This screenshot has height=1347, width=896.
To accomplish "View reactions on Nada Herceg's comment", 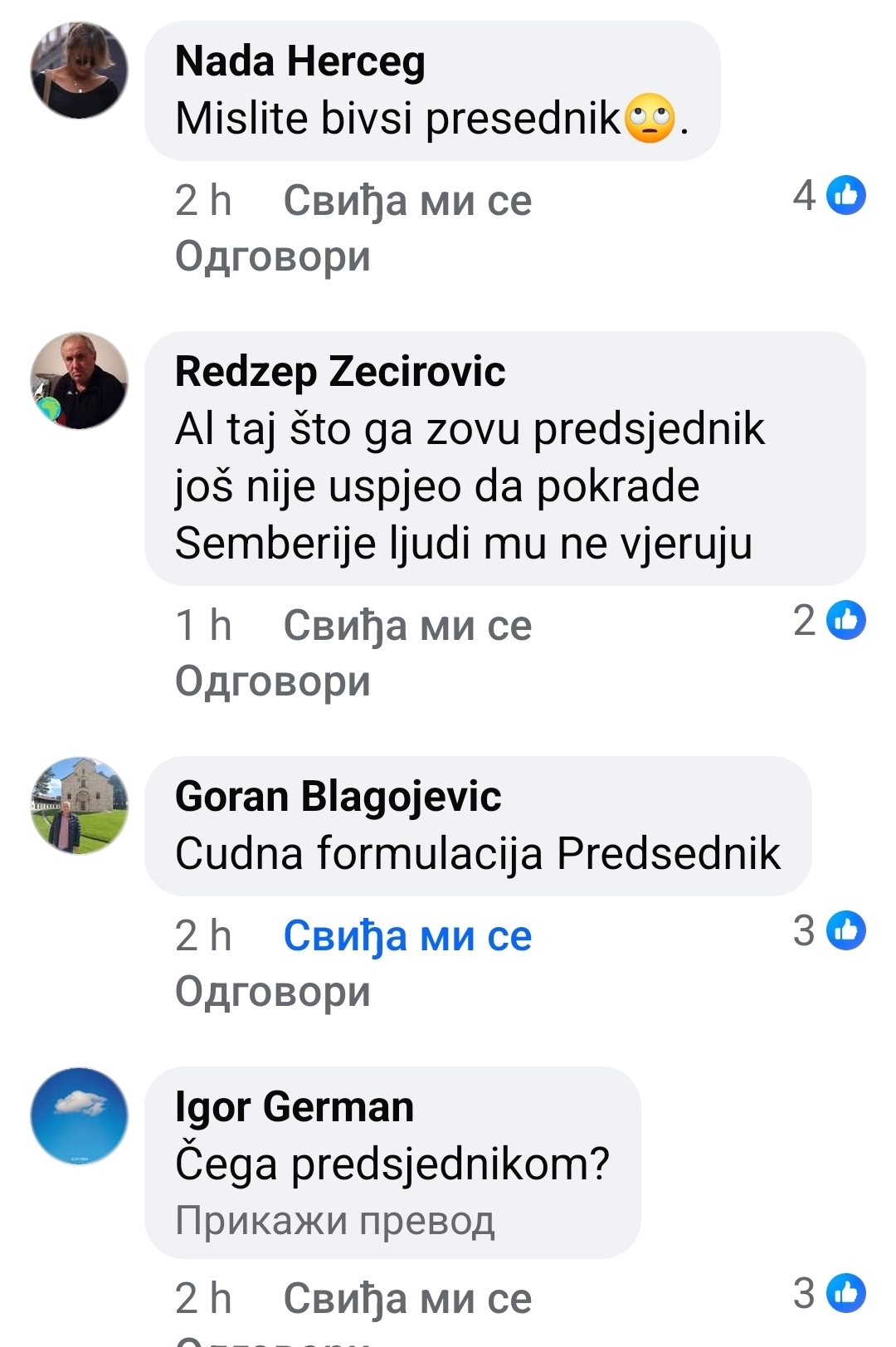I will [829, 196].
